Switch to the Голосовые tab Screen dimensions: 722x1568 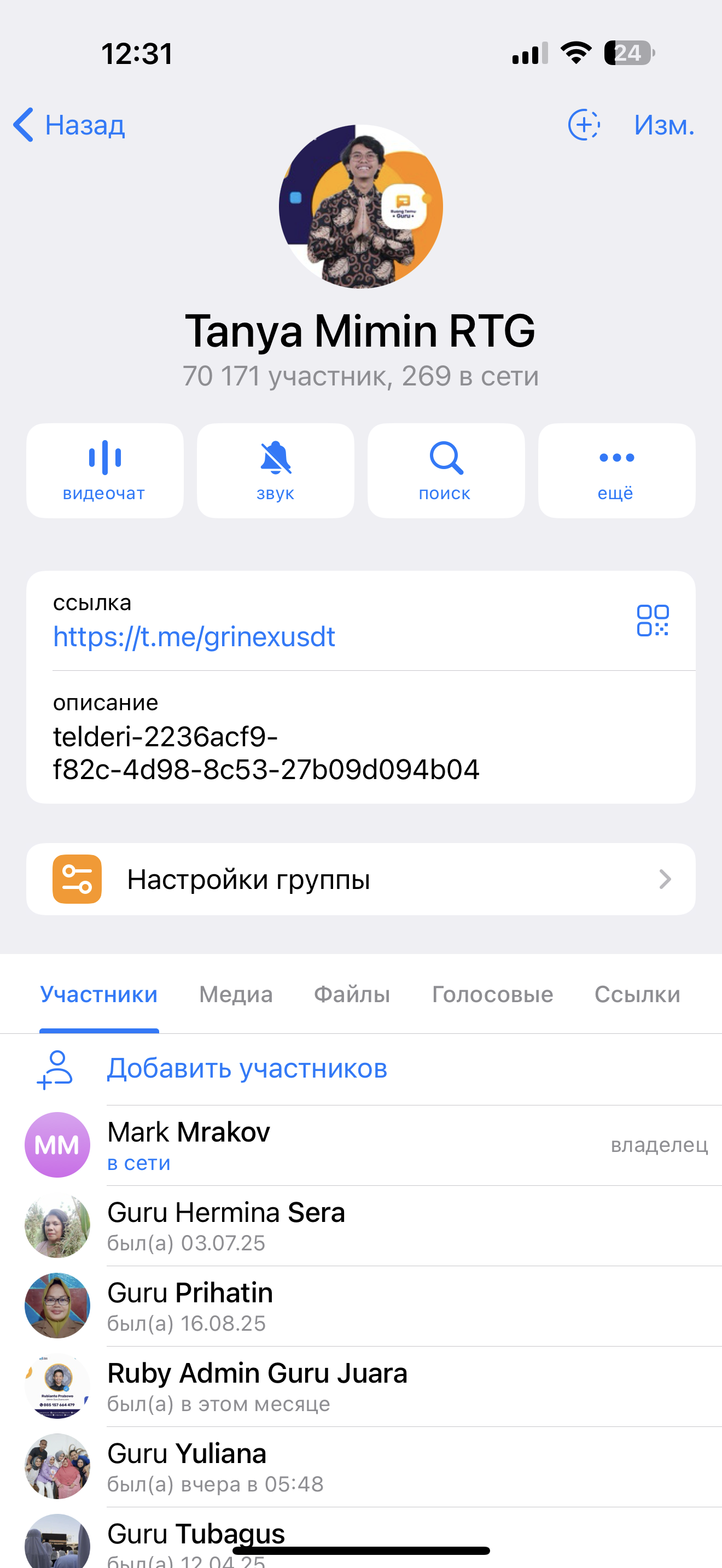point(492,994)
